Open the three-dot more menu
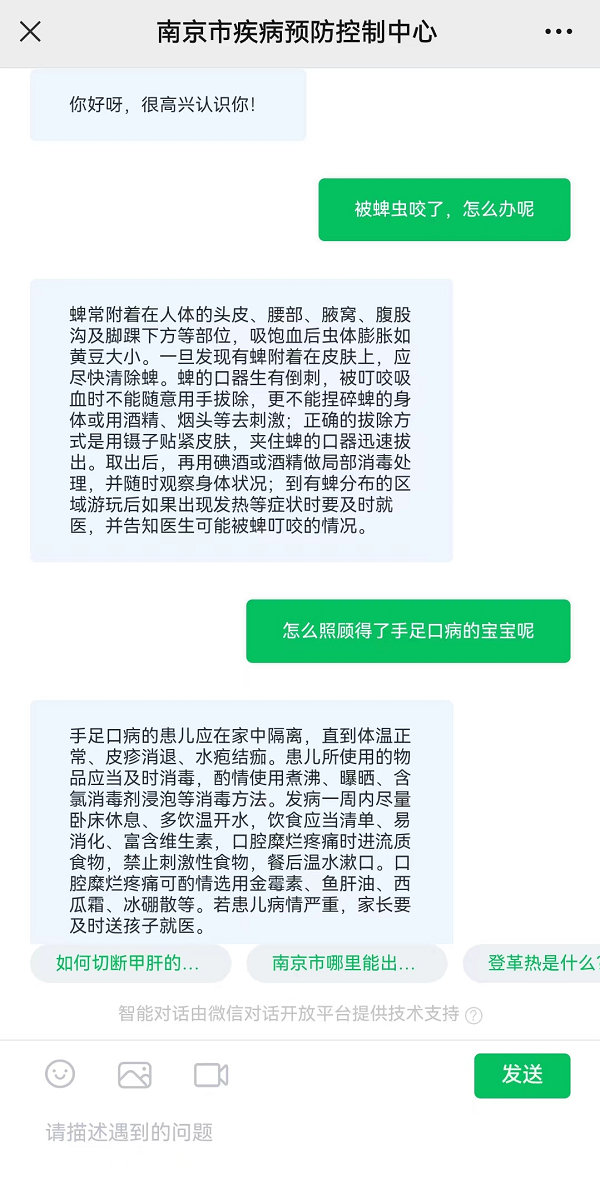This screenshot has height=1194, width=600. point(558,32)
